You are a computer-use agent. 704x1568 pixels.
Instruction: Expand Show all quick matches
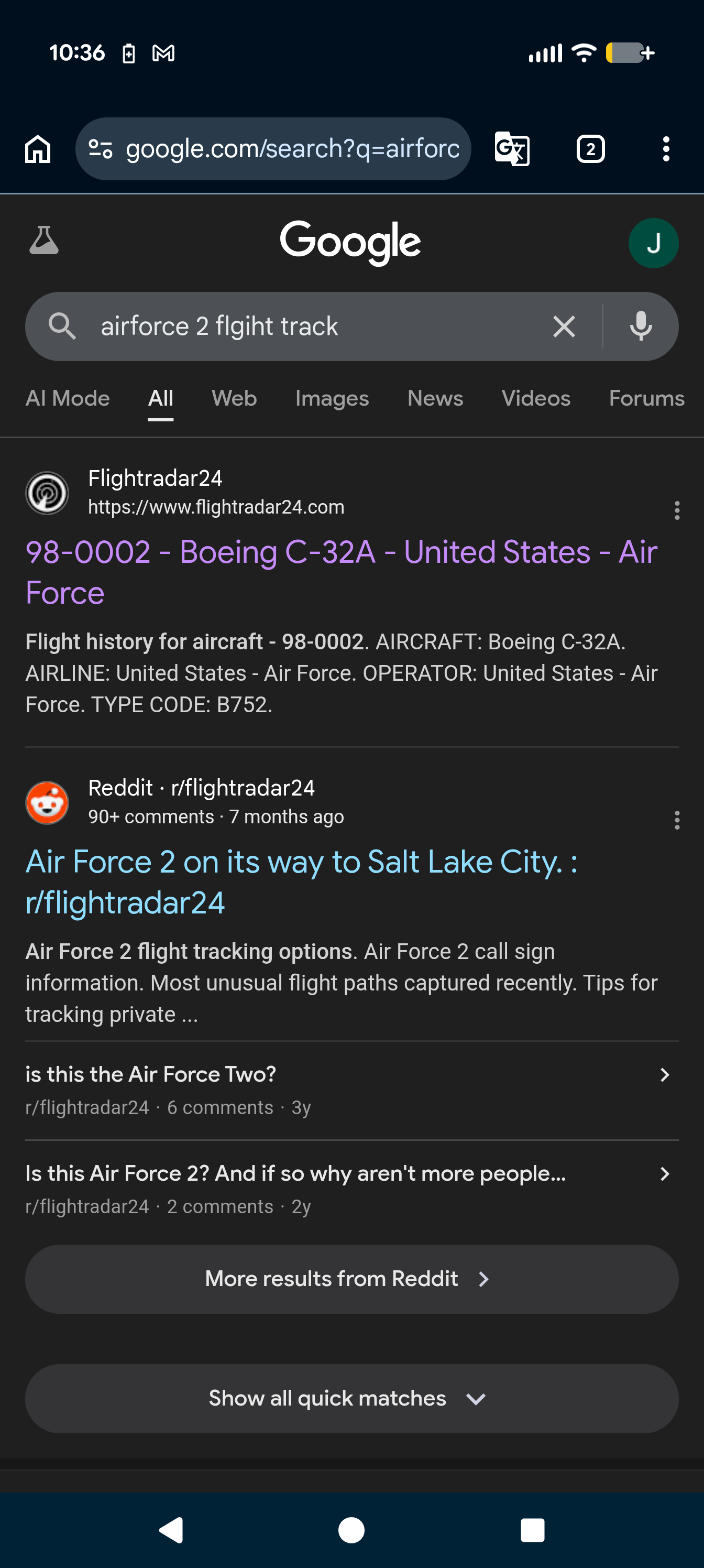[x=351, y=1399]
